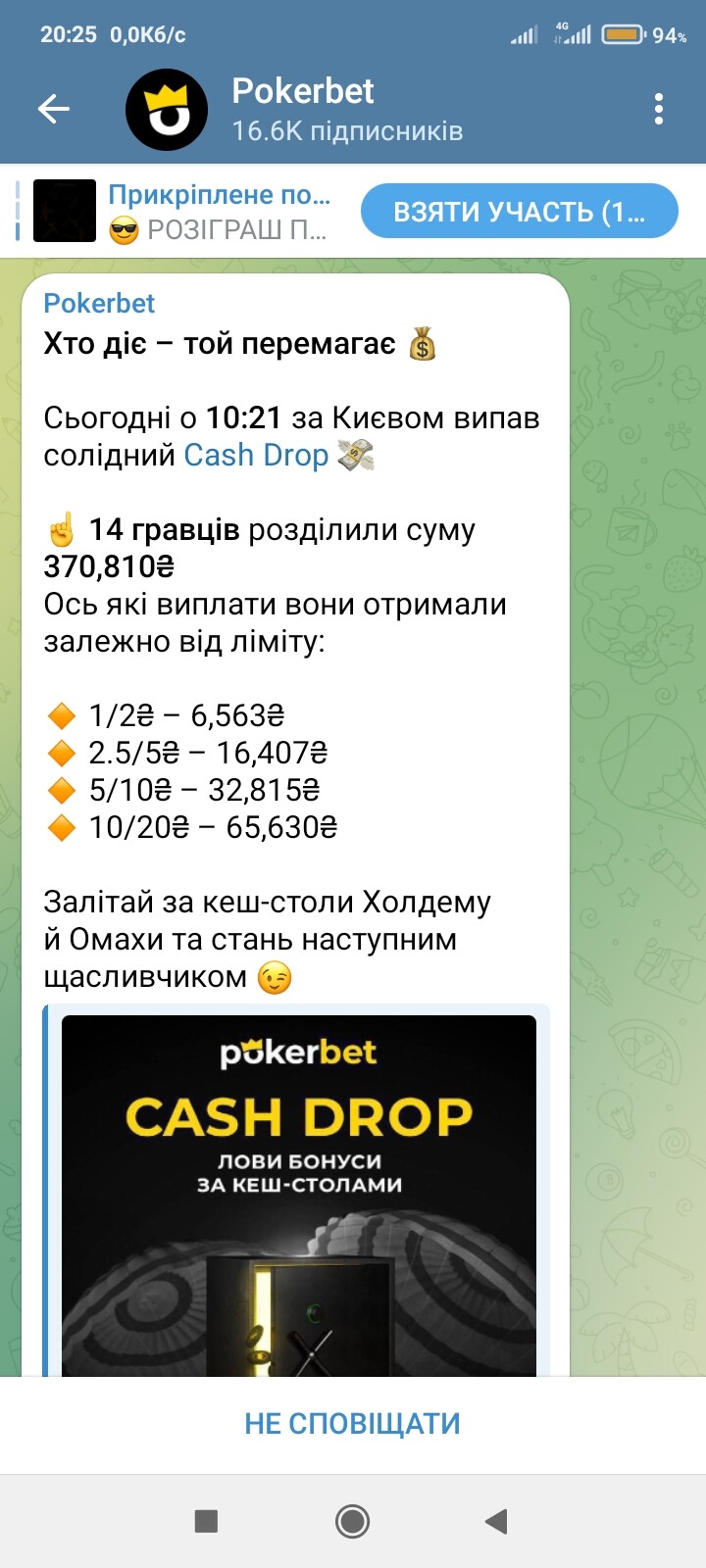Open recent apps with the square button

(x=206, y=1521)
